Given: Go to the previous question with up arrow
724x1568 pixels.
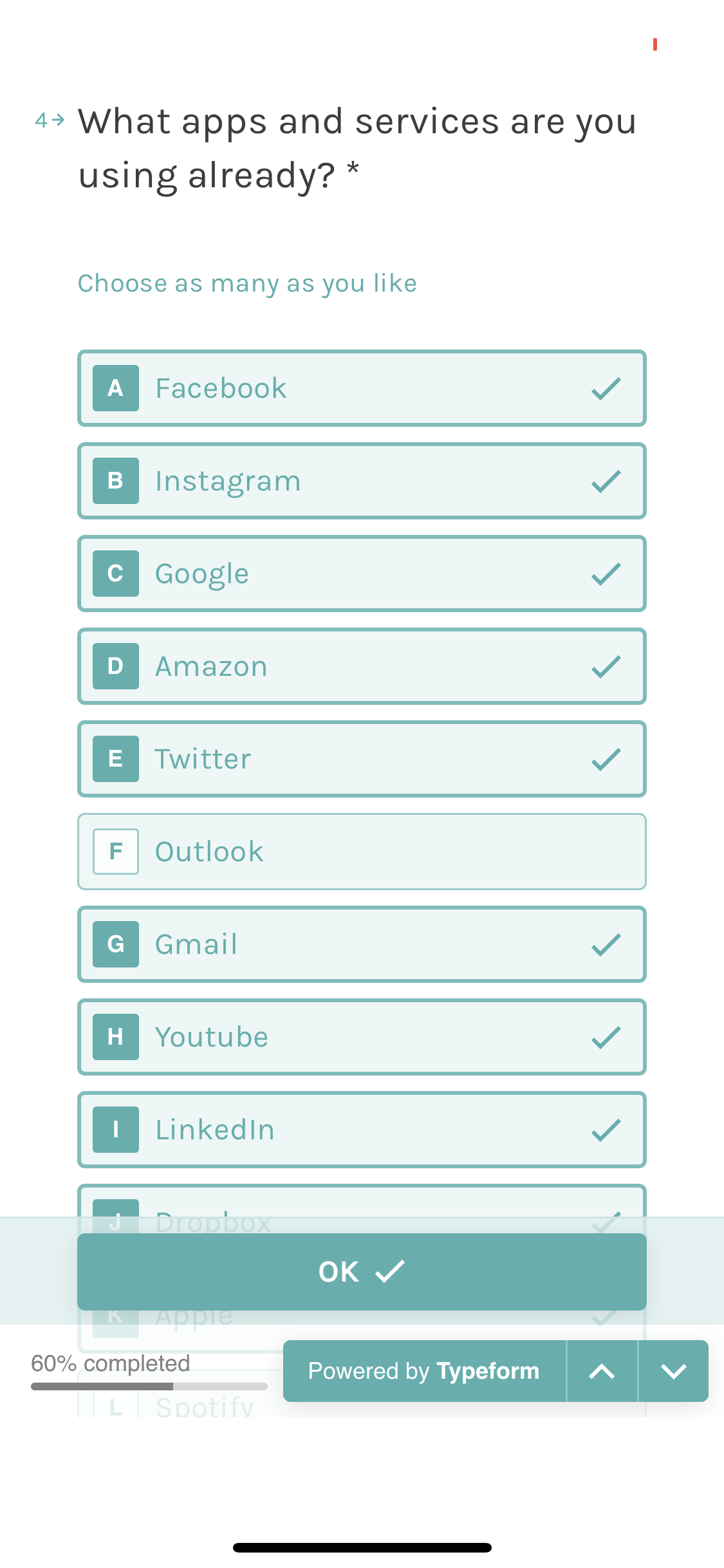Looking at the screenshot, I should [602, 1371].
